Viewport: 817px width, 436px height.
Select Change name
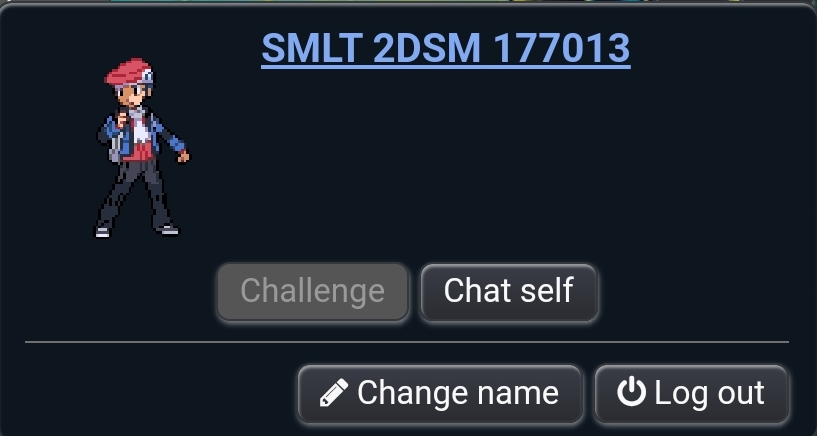click(x=440, y=394)
